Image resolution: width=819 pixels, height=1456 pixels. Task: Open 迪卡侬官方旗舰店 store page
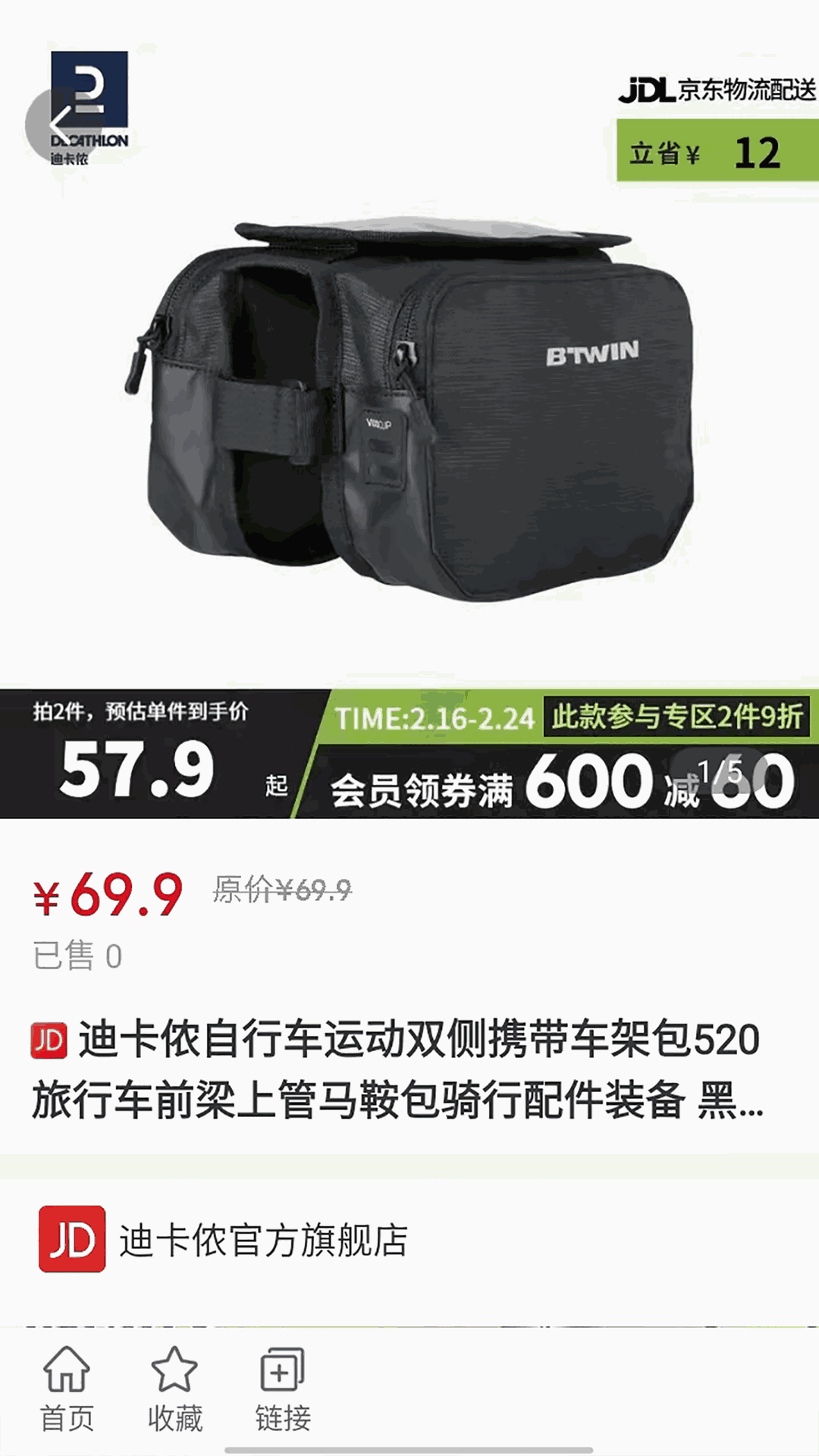[x=262, y=1241]
